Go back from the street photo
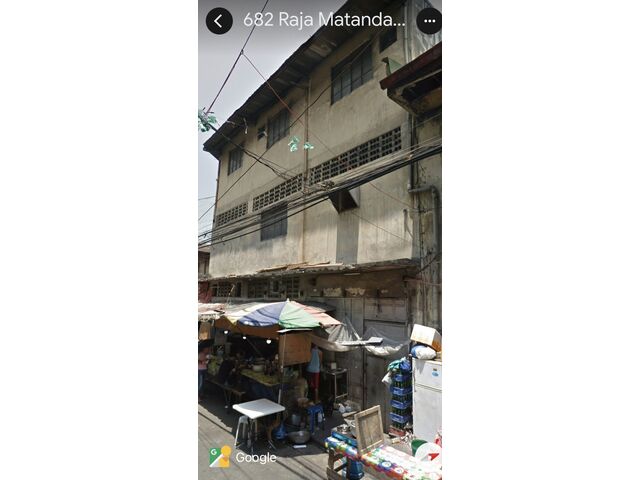Screen dimensions: 640x480 [219, 21]
